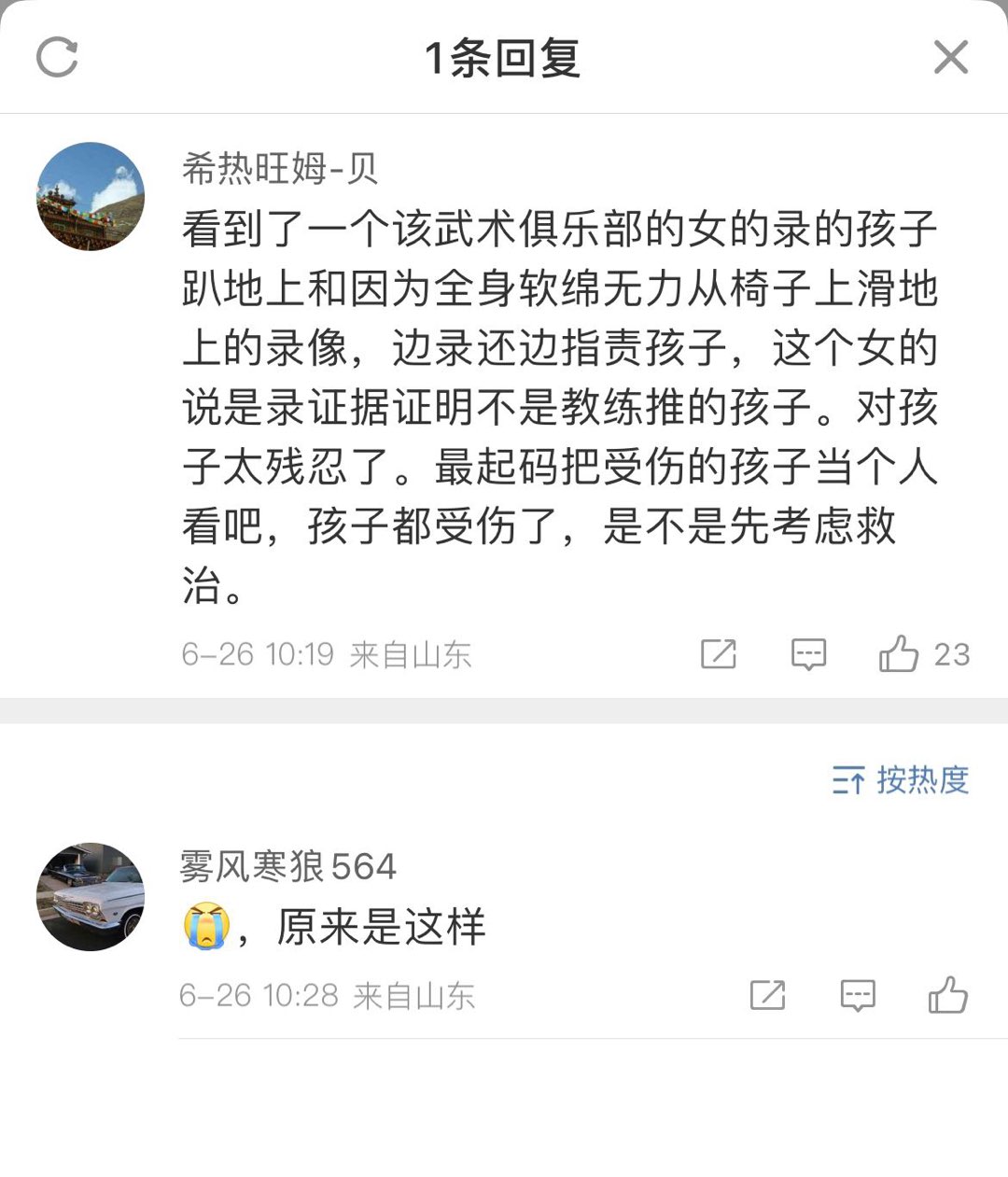View username 雾风寒狼564's profile
Screen dimensions: 1008x1177
pyautogui.click(x=288, y=867)
